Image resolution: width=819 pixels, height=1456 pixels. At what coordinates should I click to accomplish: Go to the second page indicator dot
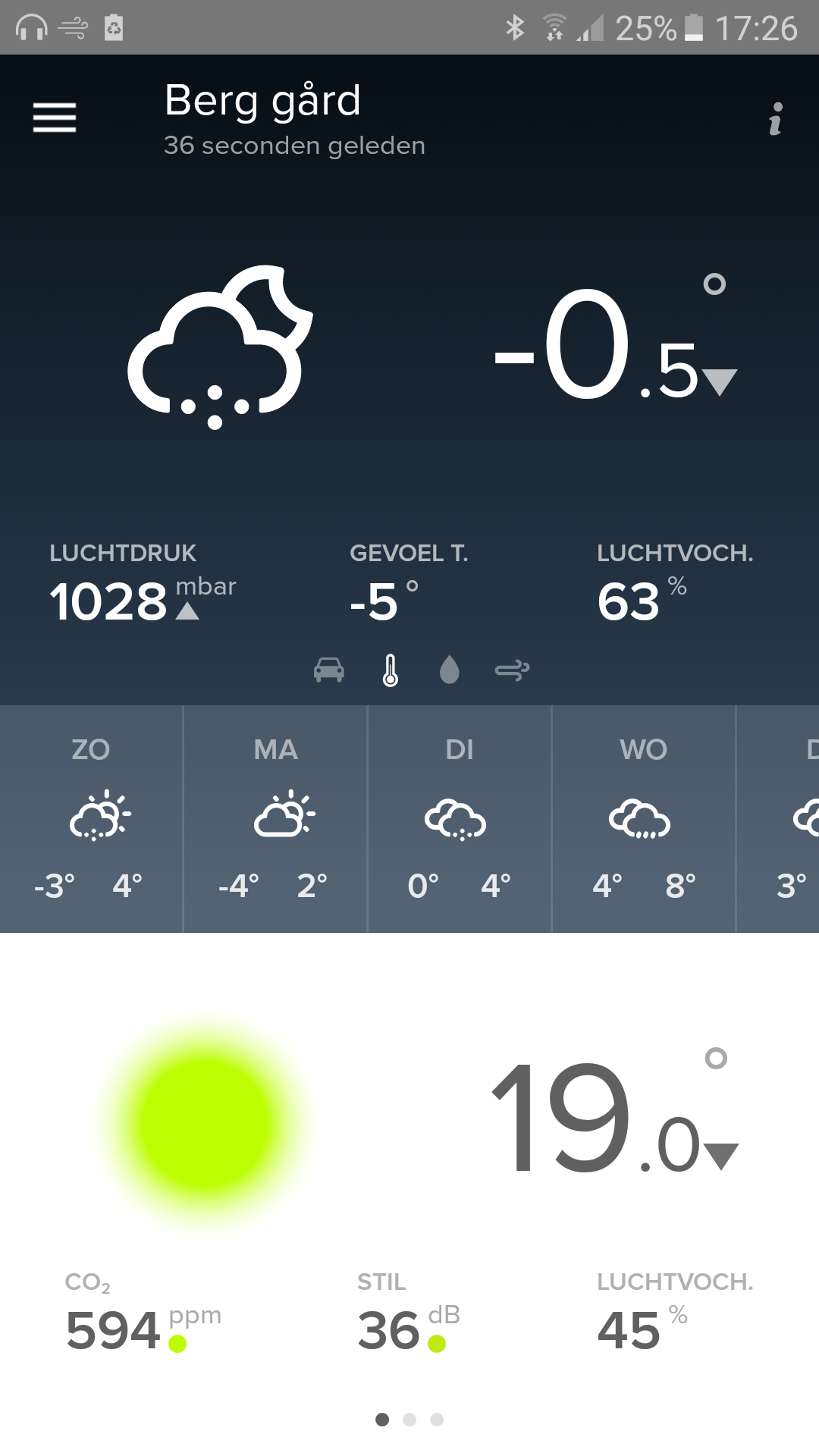(x=409, y=1420)
